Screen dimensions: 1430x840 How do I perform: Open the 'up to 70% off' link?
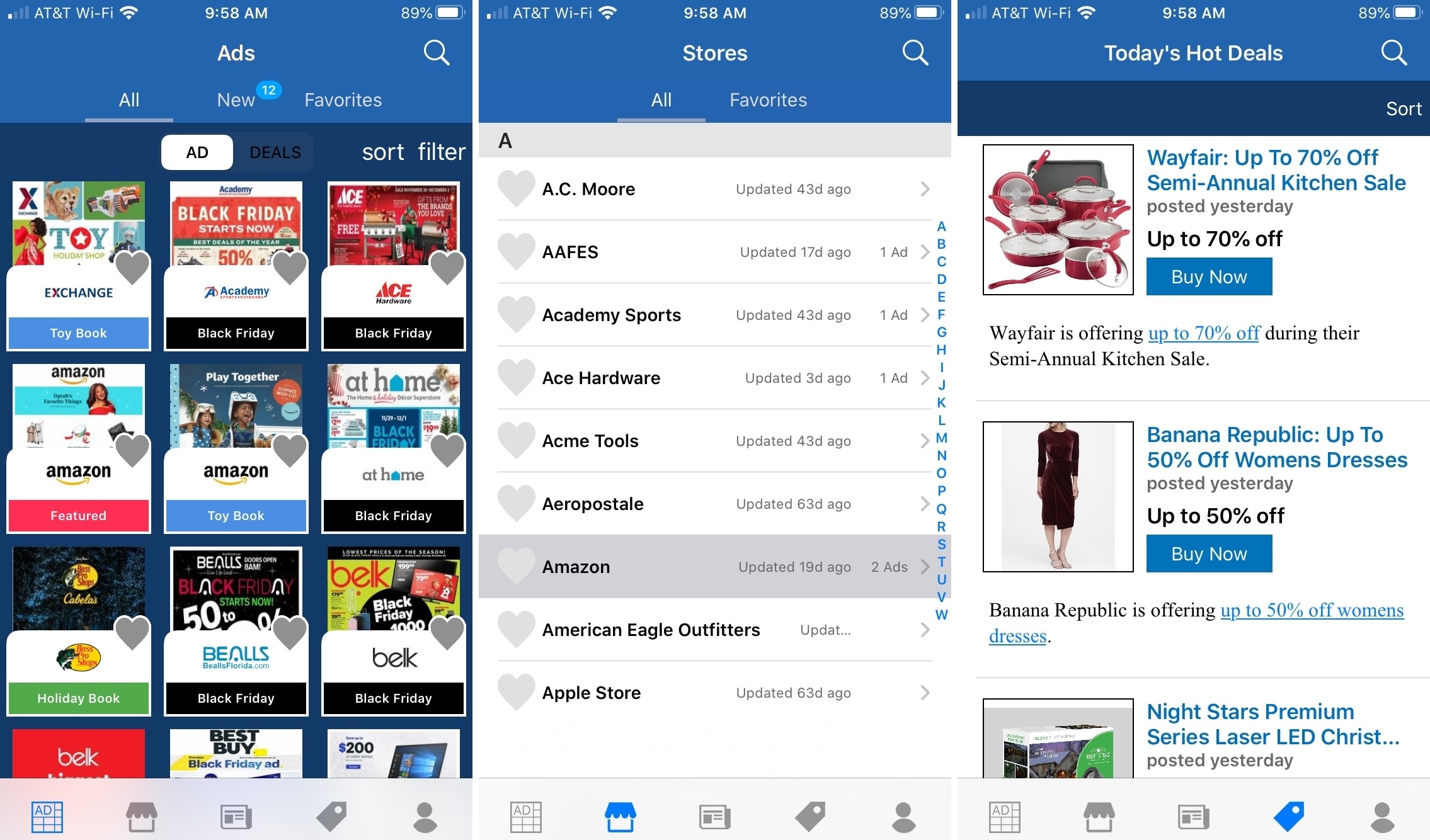click(1203, 333)
